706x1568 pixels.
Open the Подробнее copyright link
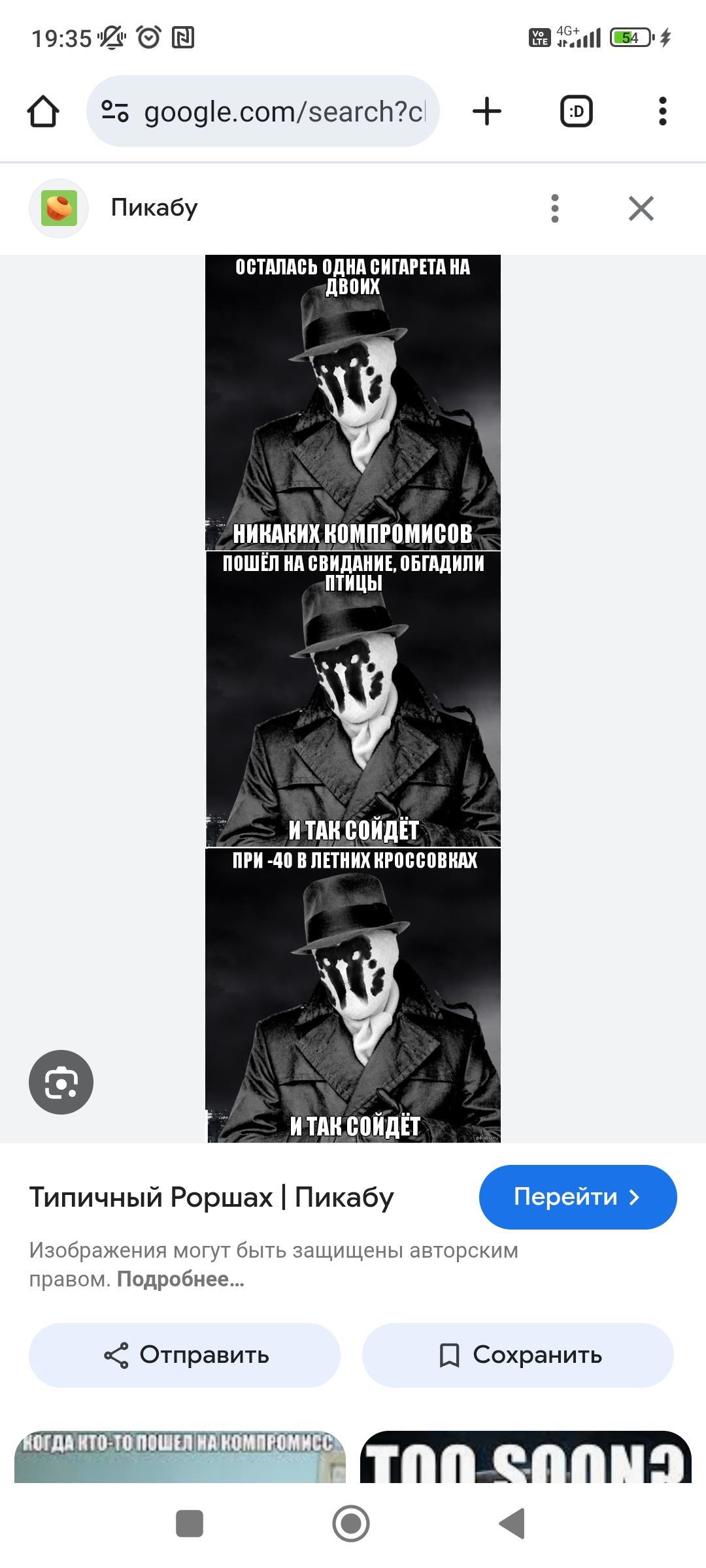tap(180, 1279)
